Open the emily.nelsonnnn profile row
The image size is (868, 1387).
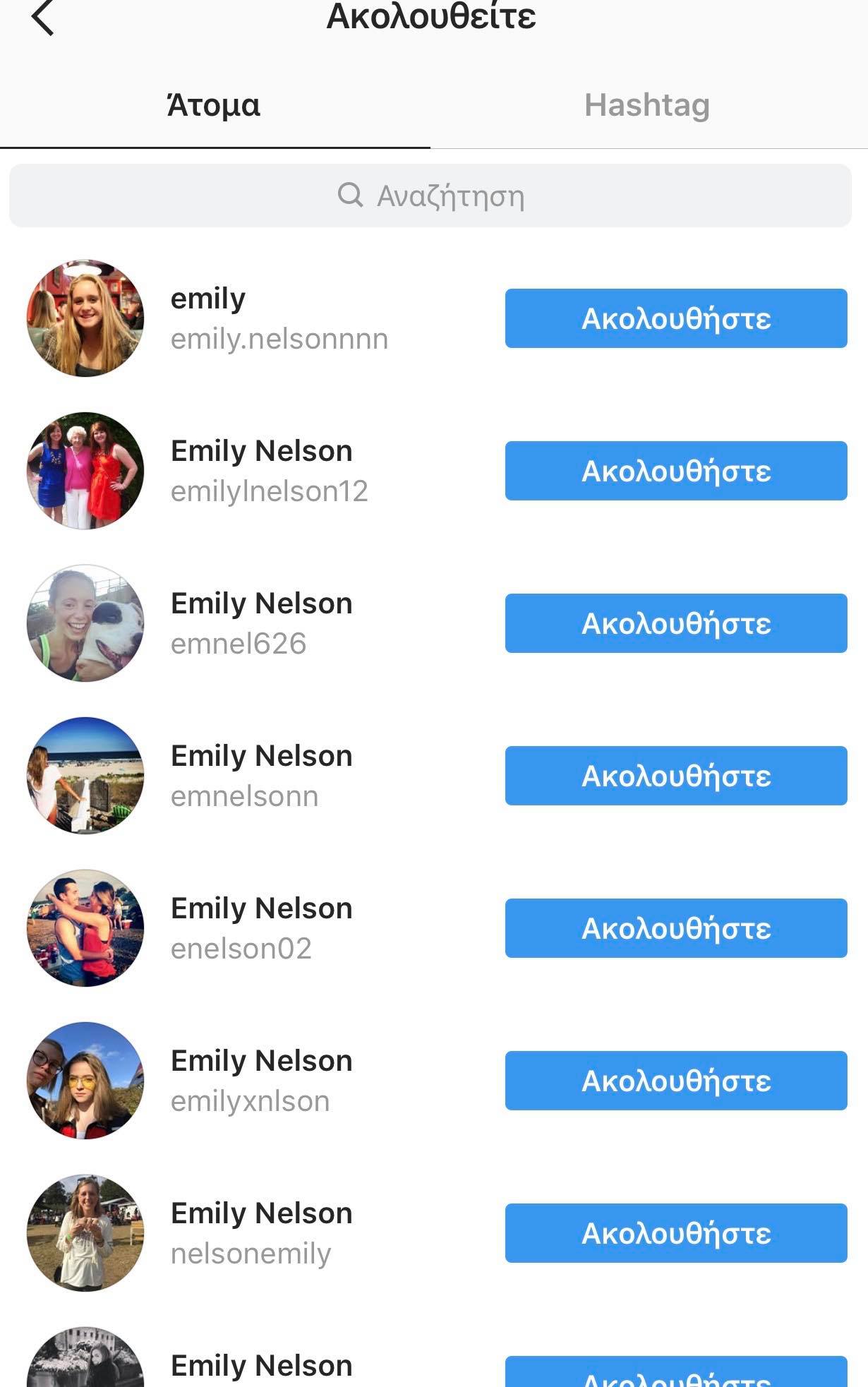tap(279, 319)
